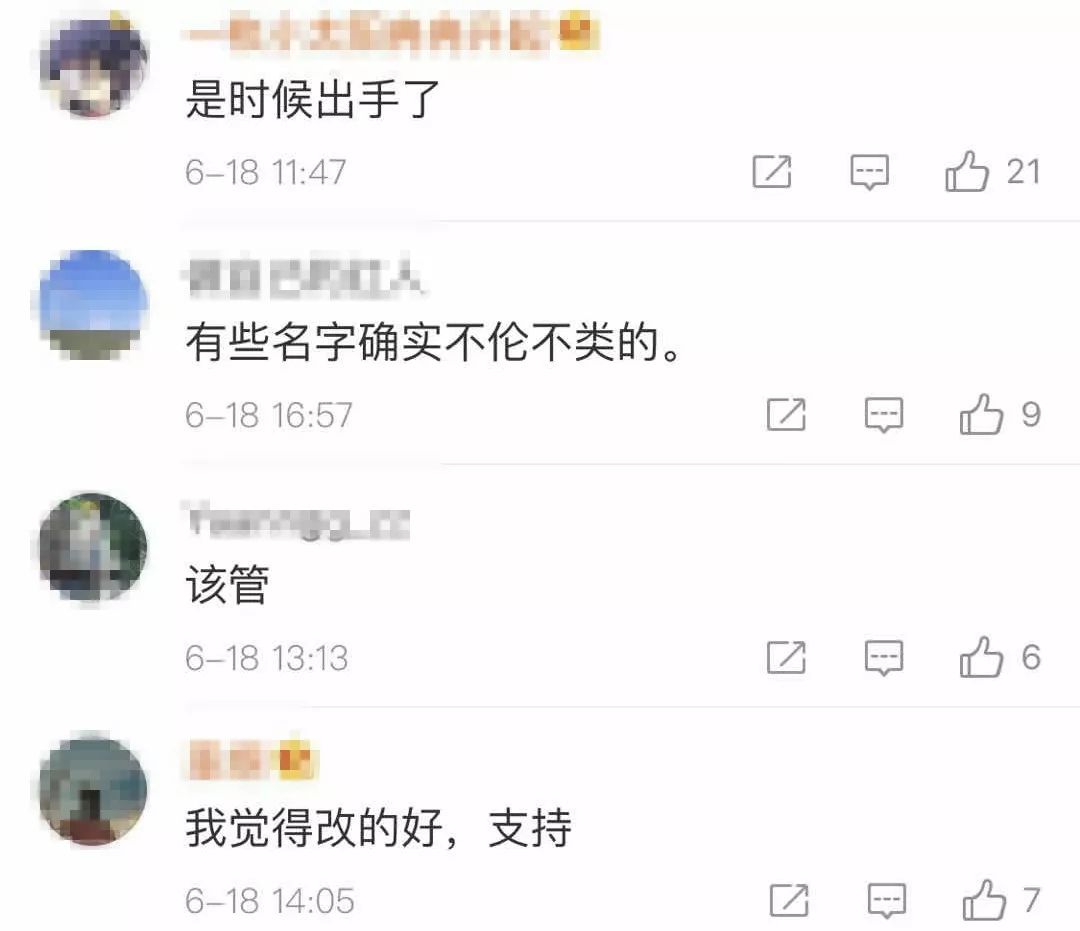Like the comment 我觉得改的好，支持
The height and width of the screenshot is (931, 1080).
[x=983, y=901]
